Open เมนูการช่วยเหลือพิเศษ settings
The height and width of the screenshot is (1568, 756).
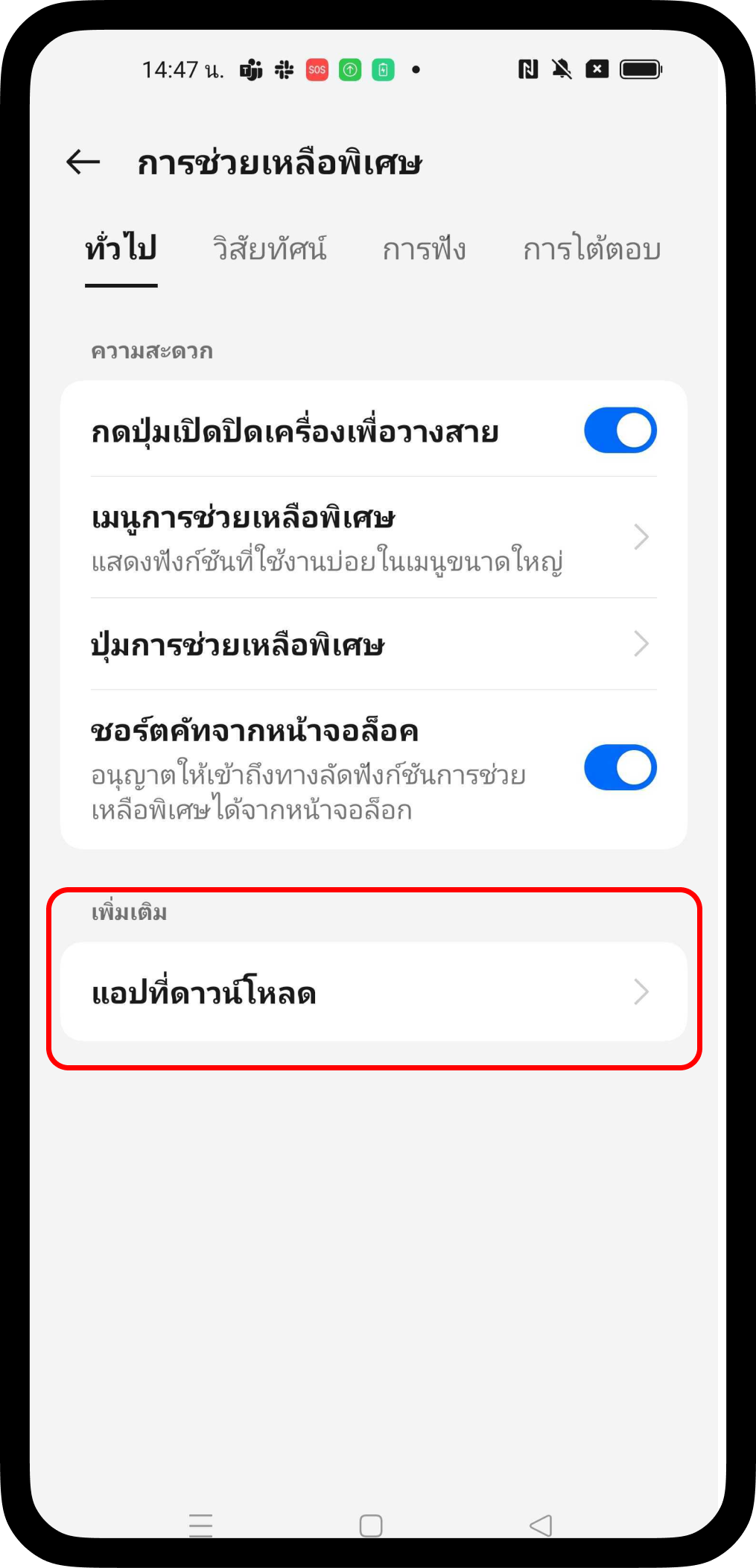point(372,538)
